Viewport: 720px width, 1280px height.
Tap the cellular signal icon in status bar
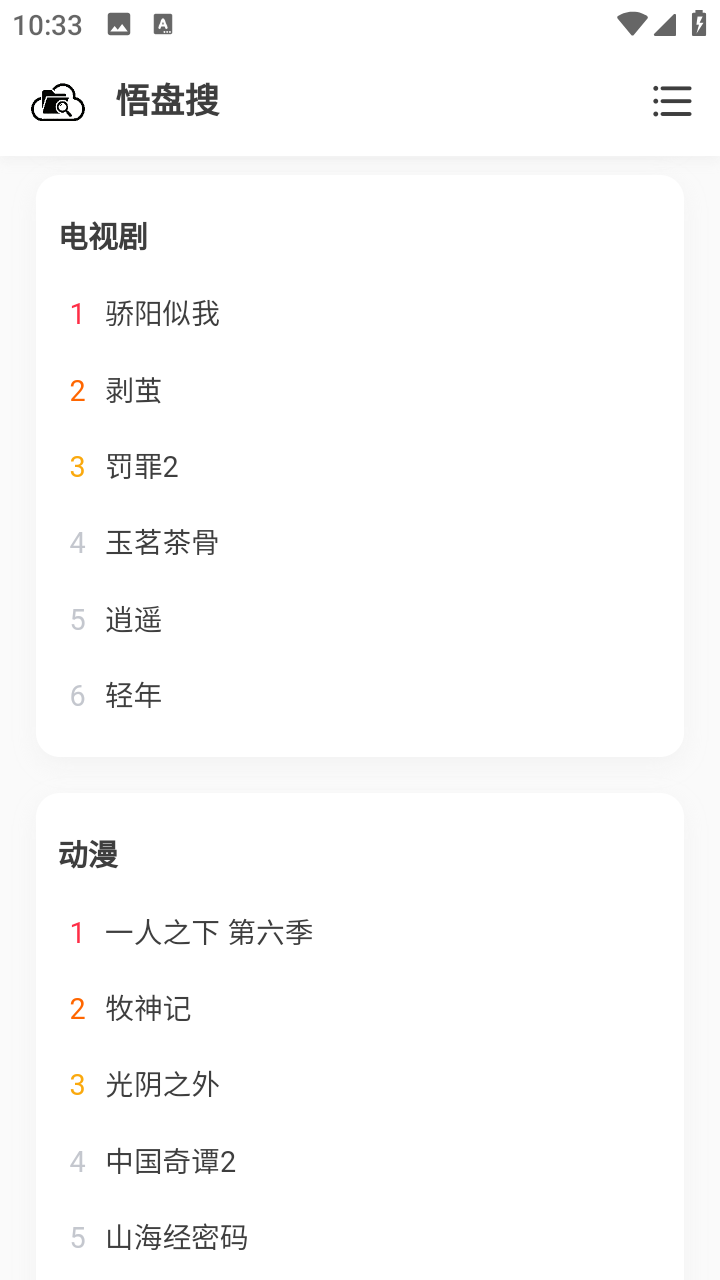(x=663, y=24)
